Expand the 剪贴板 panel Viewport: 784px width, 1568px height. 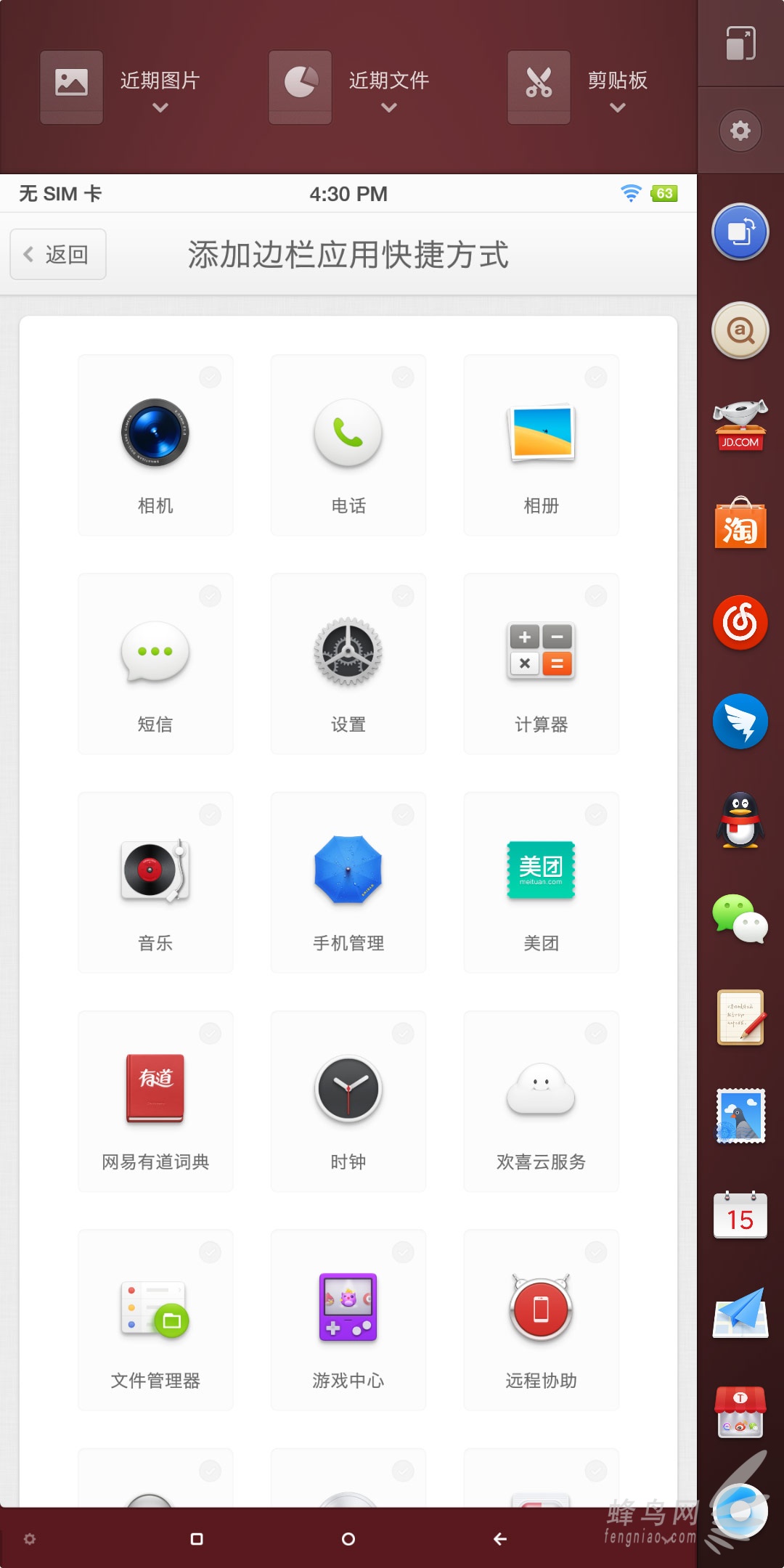point(579,87)
